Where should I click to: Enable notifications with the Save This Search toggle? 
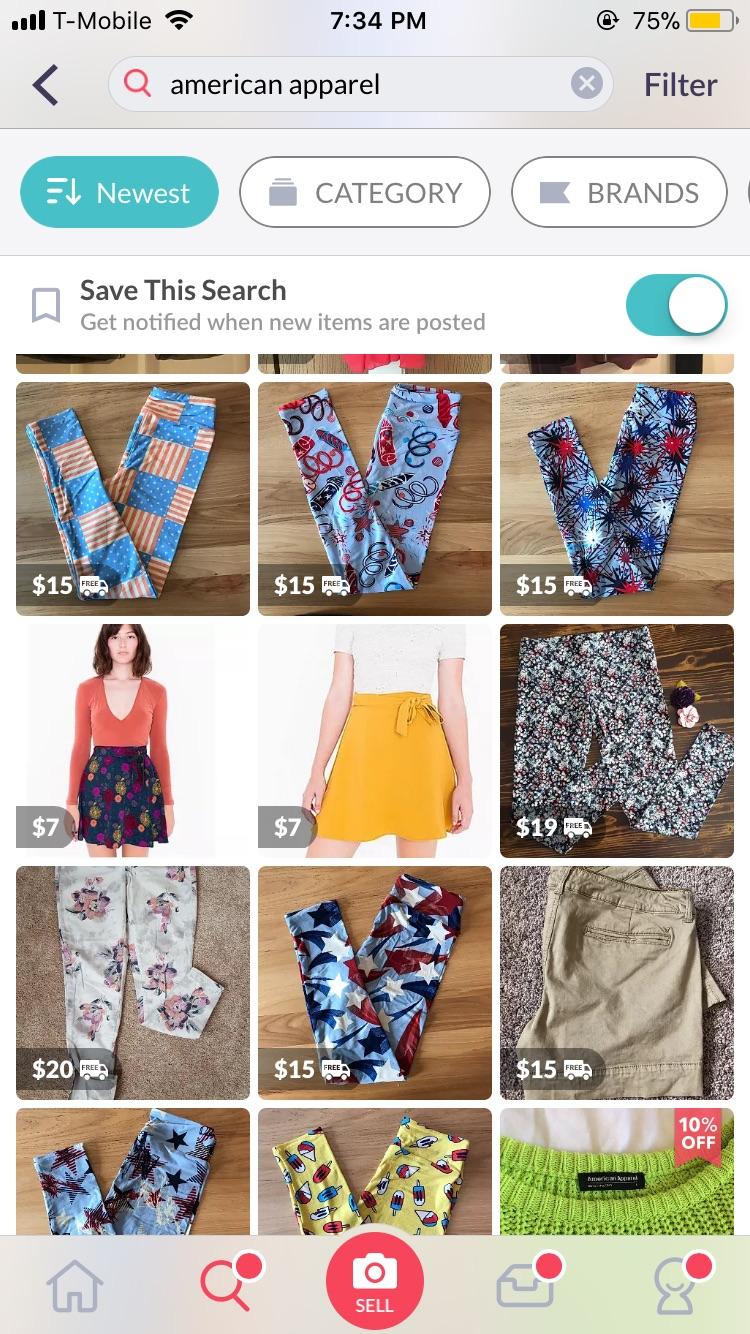pyautogui.click(x=677, y=305)
